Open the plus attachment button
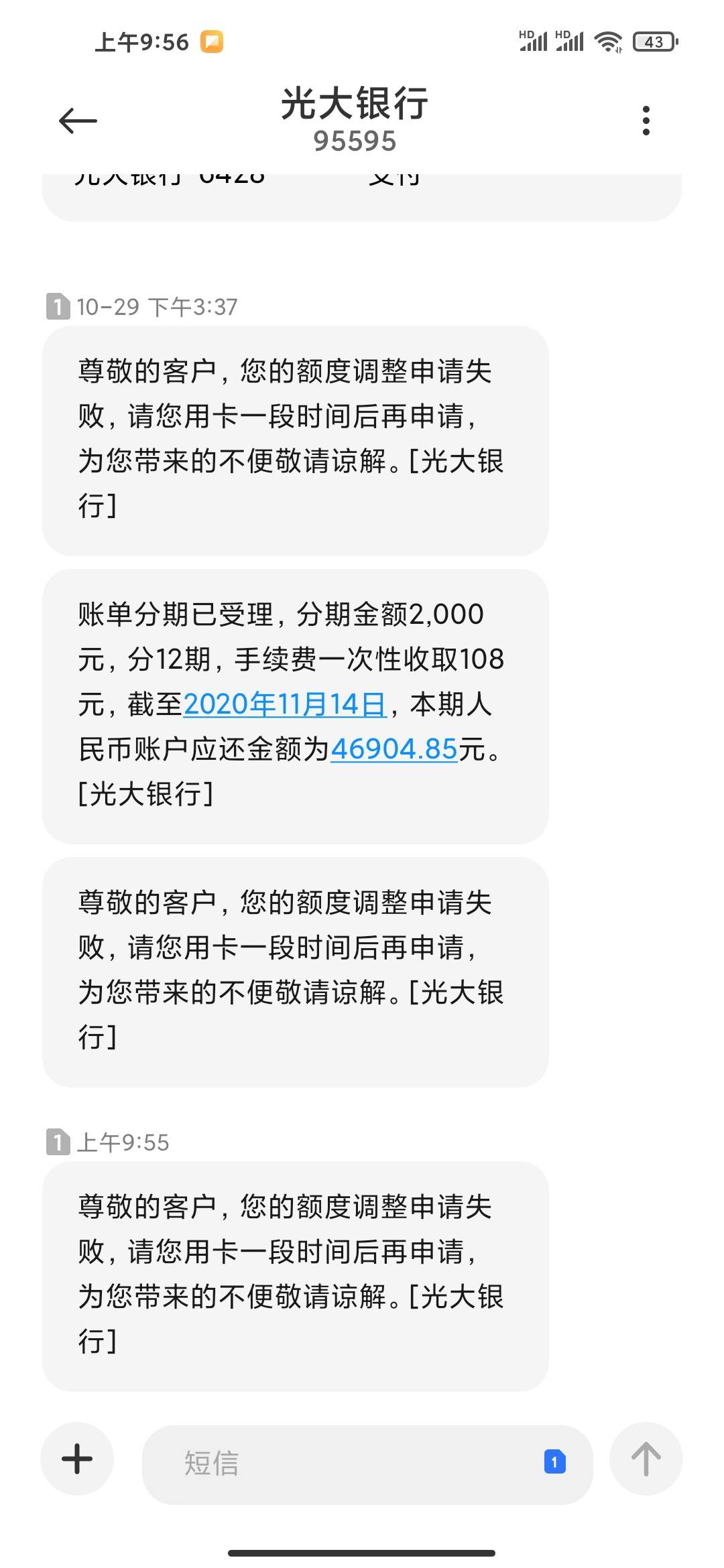The height and width of the screenshot is (1568, 724). [x=77, y=1459]
